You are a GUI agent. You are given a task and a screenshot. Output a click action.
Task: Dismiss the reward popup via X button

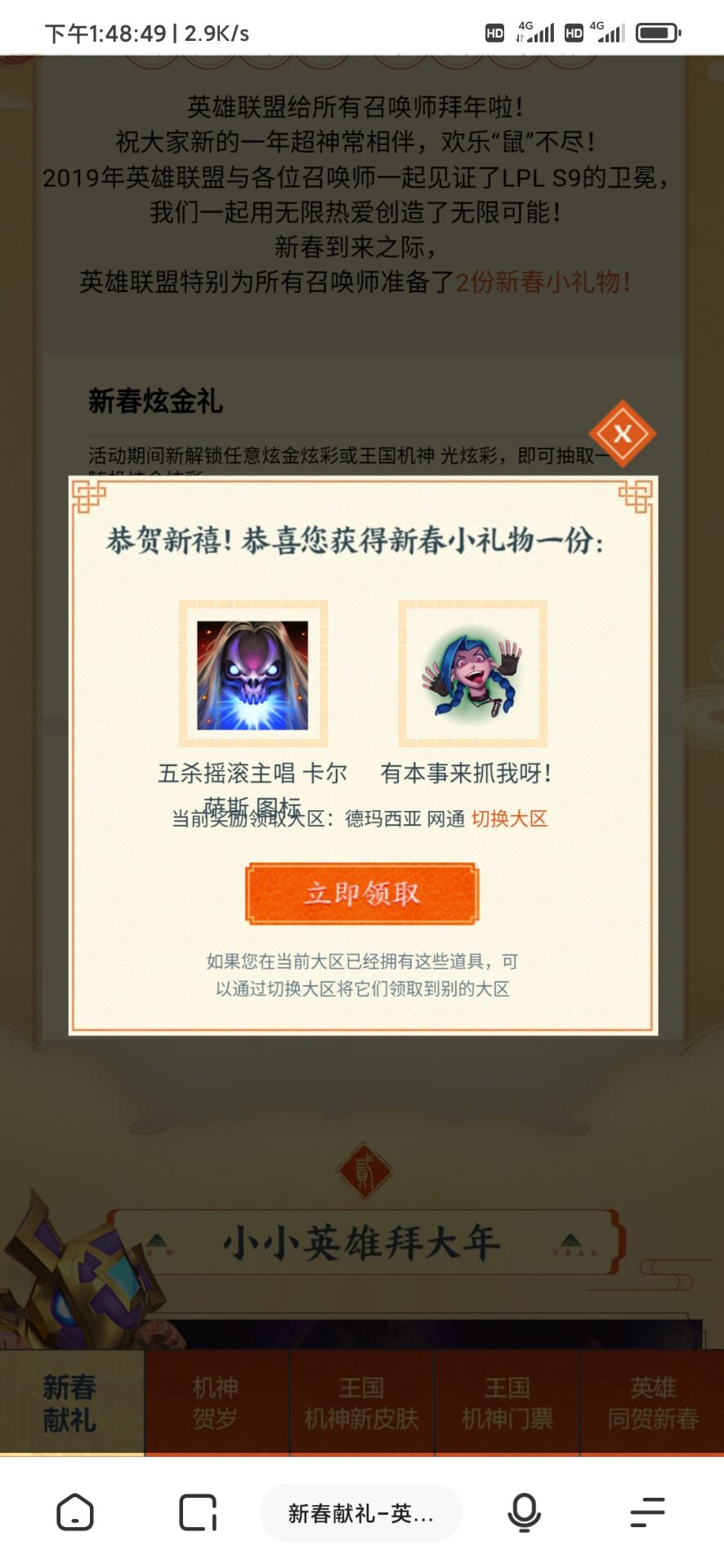pyautogui.click(x=622, y=435)
